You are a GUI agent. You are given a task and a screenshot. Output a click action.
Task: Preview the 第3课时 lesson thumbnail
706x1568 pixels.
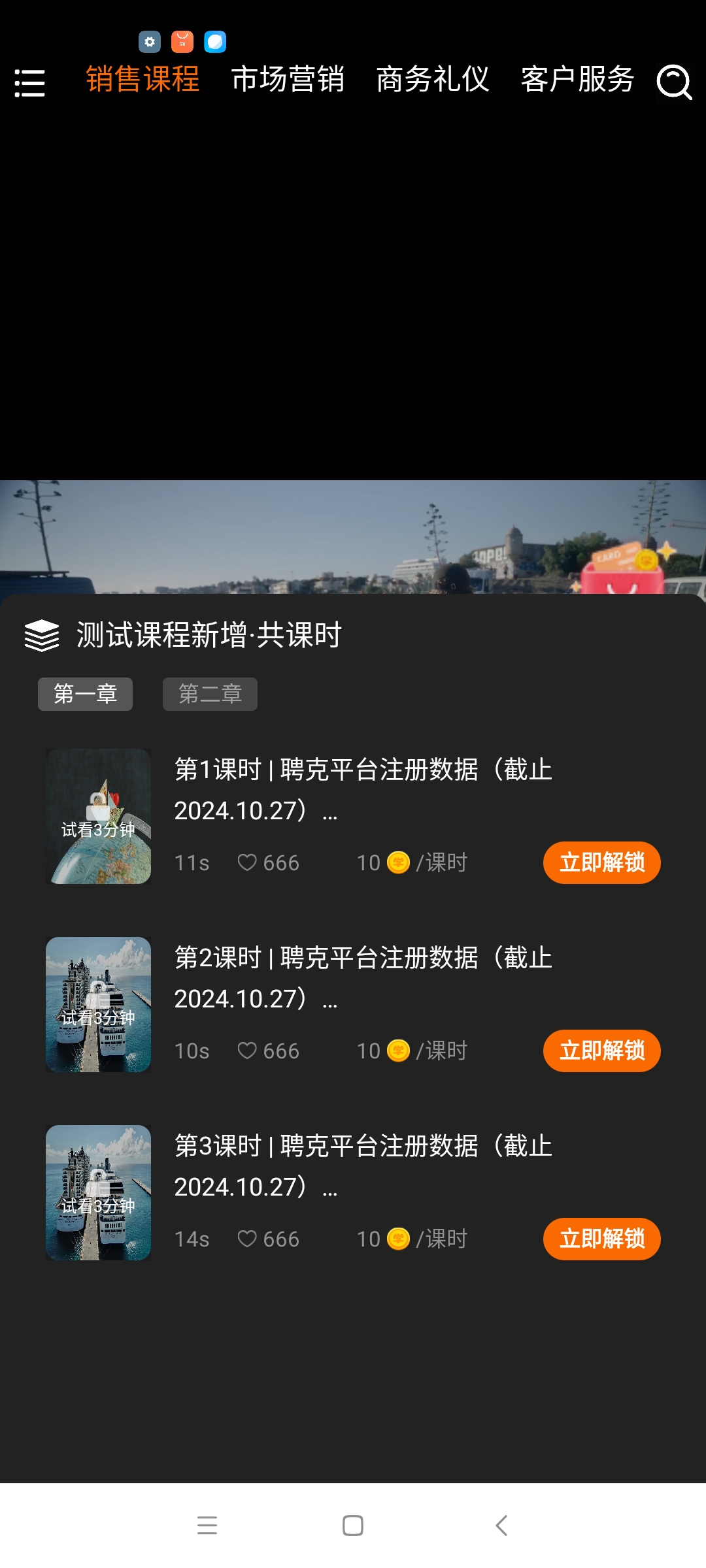(x=99, y=1193)
